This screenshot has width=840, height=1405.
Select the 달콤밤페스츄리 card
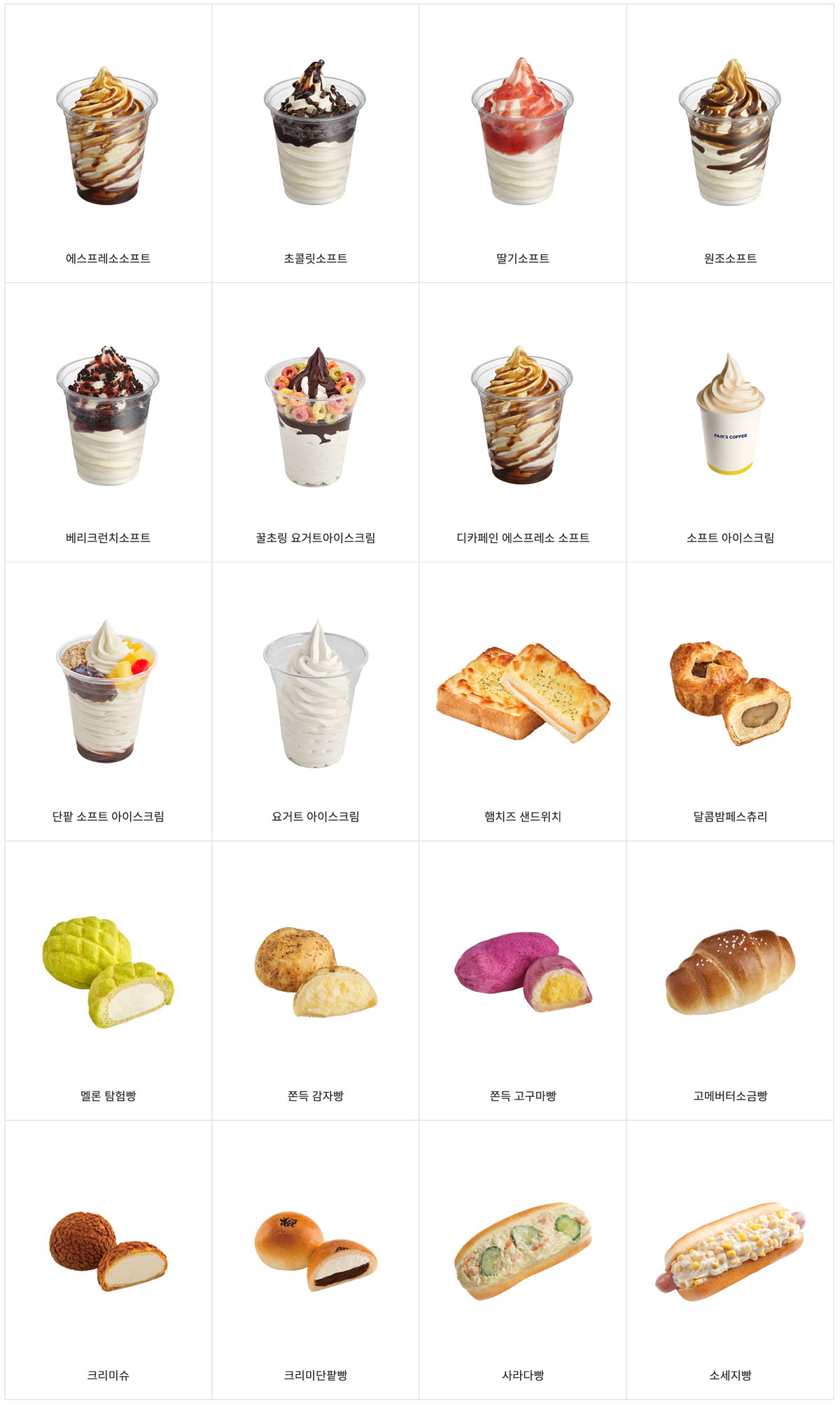[730, 701]
